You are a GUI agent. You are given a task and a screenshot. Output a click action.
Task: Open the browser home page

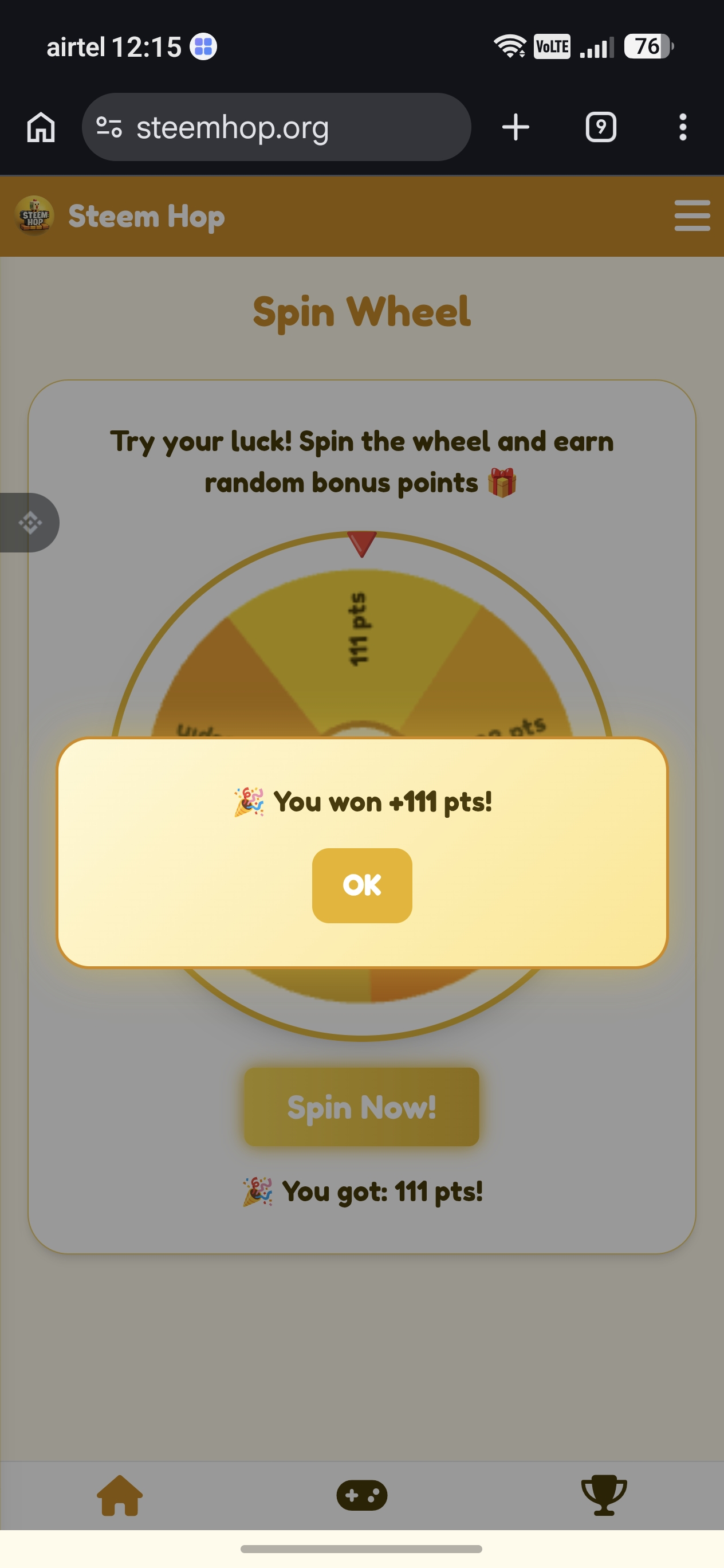41,127
